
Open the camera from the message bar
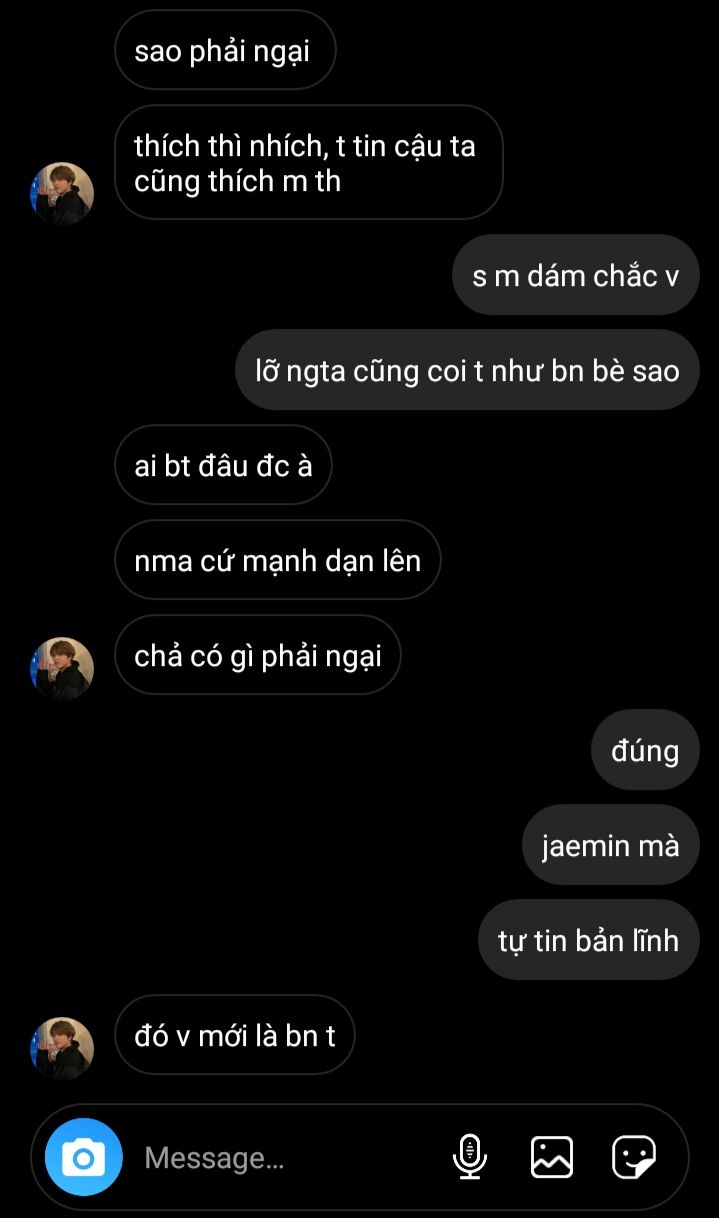[84, 1157]
